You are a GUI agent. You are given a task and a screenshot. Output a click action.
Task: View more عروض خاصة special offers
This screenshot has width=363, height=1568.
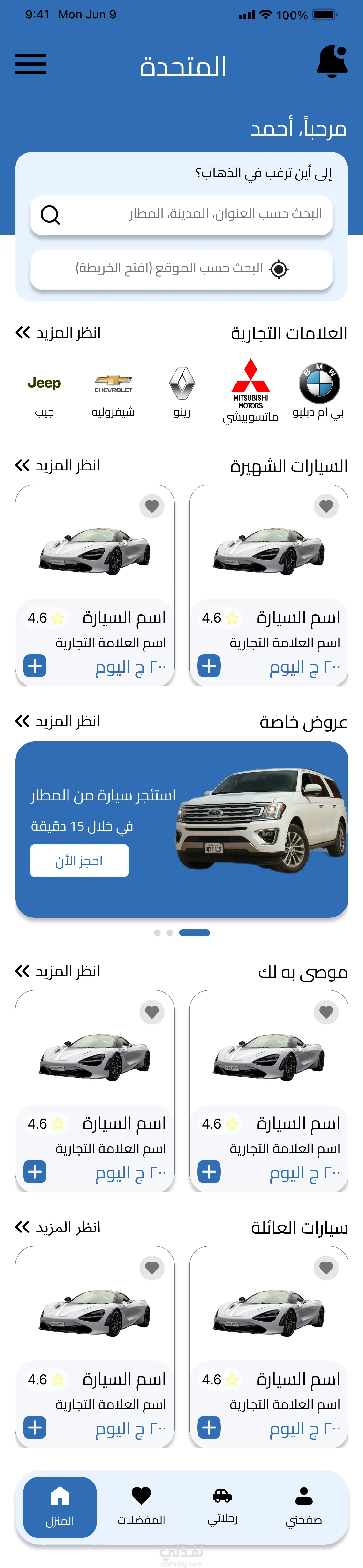(58, 721)
